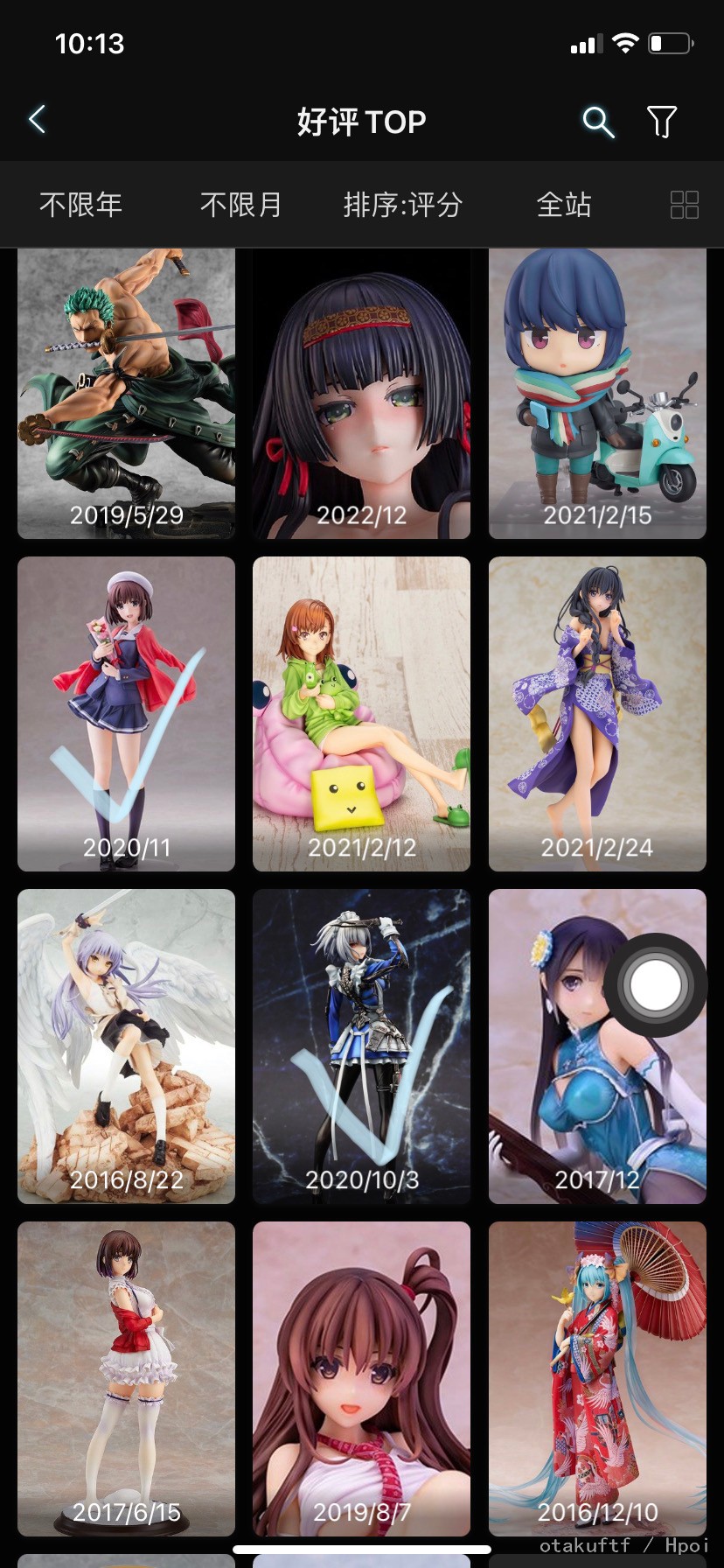The image size is (724, 1568).
Task: View the figure dated 2022/12
Action: click(361, 394)
